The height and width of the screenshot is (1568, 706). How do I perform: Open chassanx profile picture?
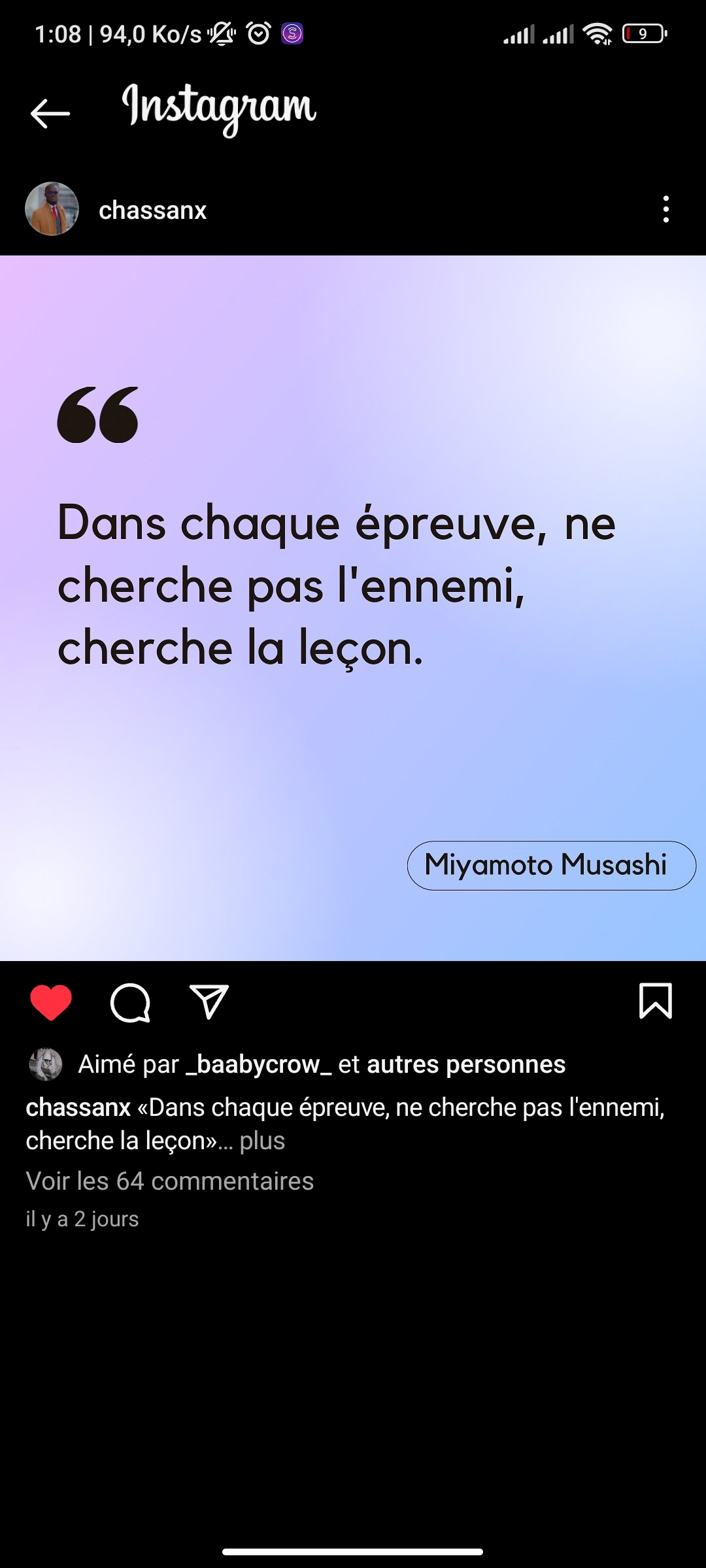(x=52, y=209)
